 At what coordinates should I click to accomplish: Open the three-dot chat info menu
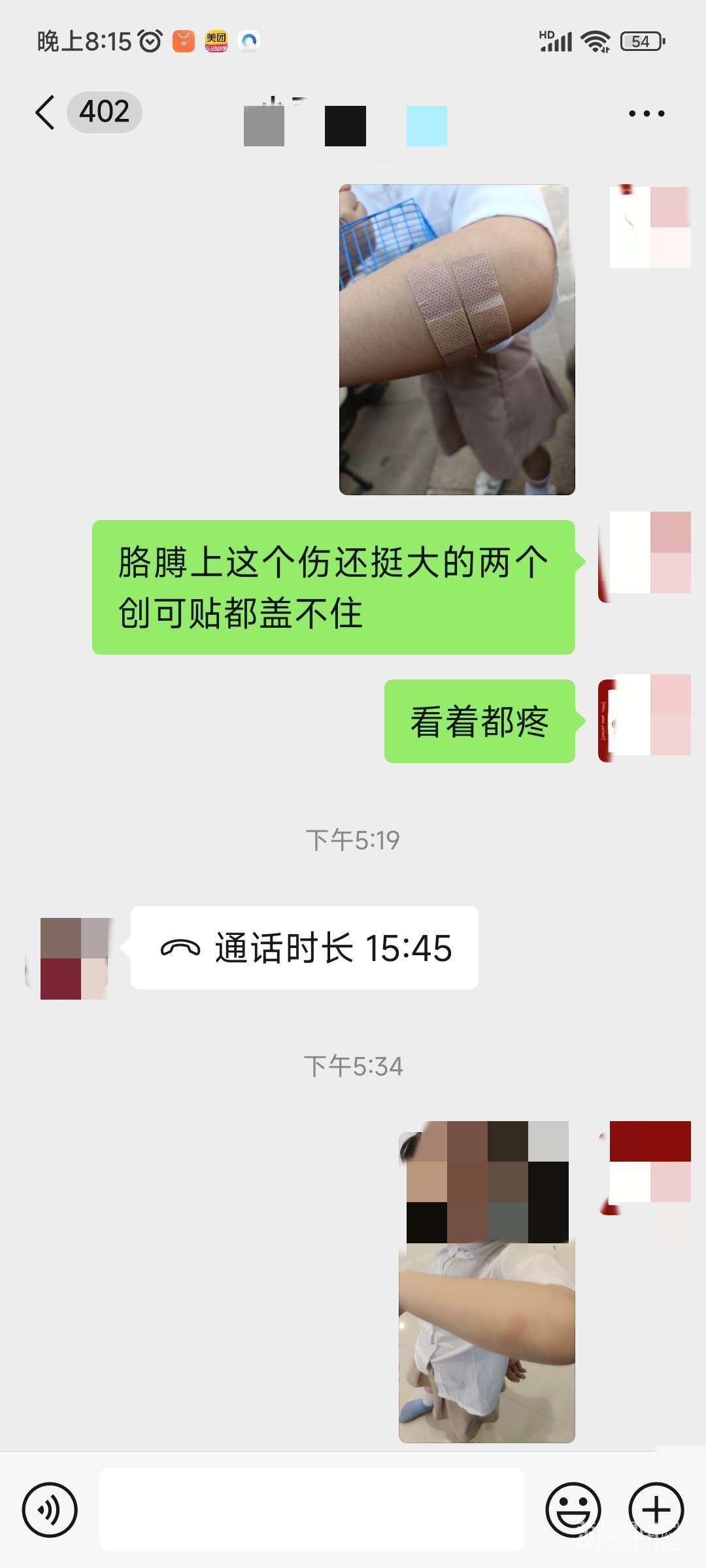point(647,114)
